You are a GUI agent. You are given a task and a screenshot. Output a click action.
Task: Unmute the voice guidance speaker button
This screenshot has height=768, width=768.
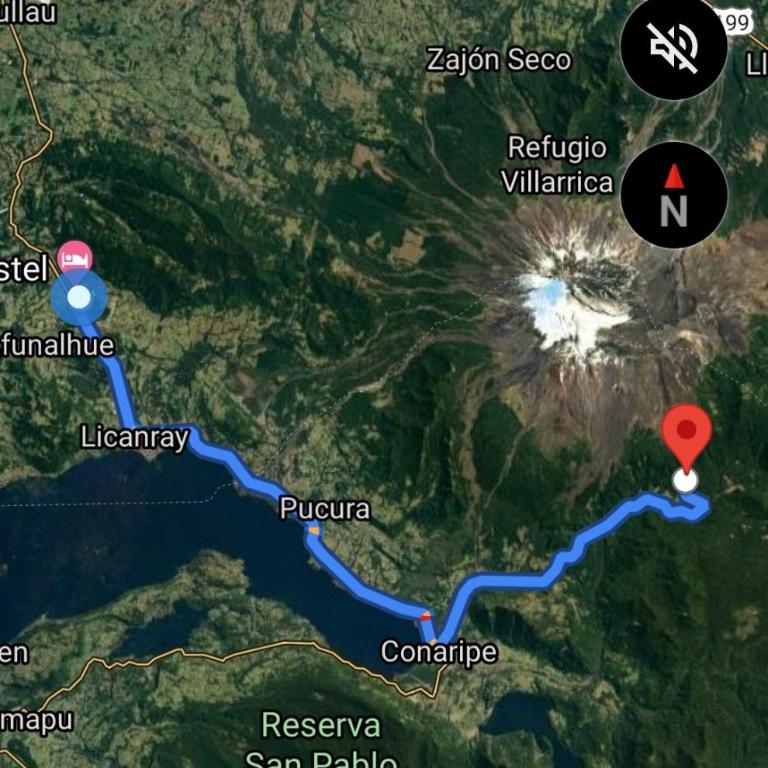pos(673,47)
